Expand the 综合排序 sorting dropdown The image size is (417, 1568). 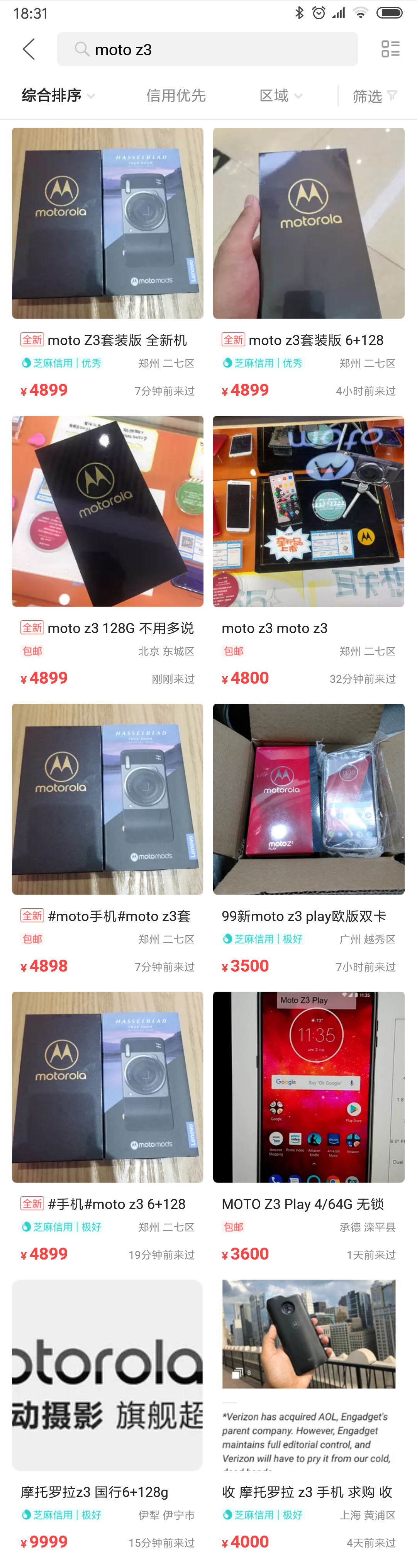click(58, 96)
